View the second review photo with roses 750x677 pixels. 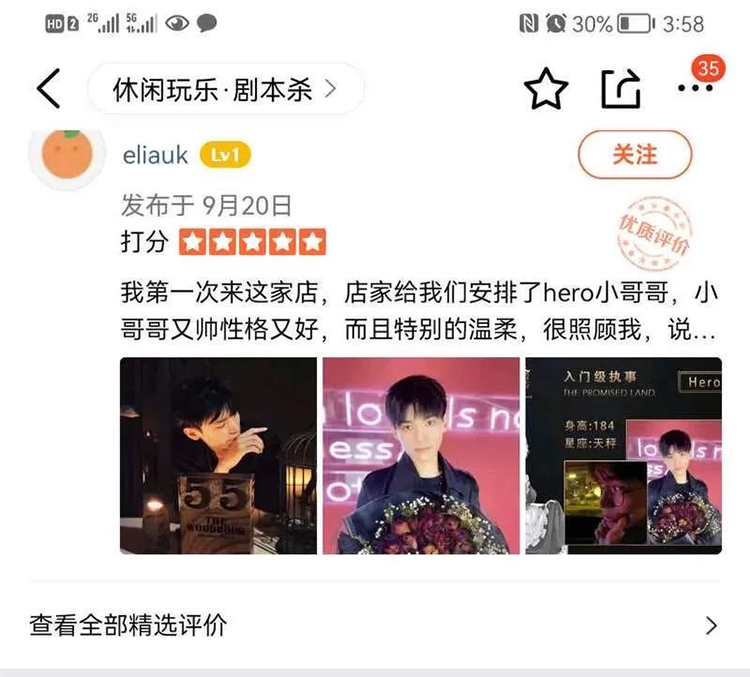tap(421, 456)
